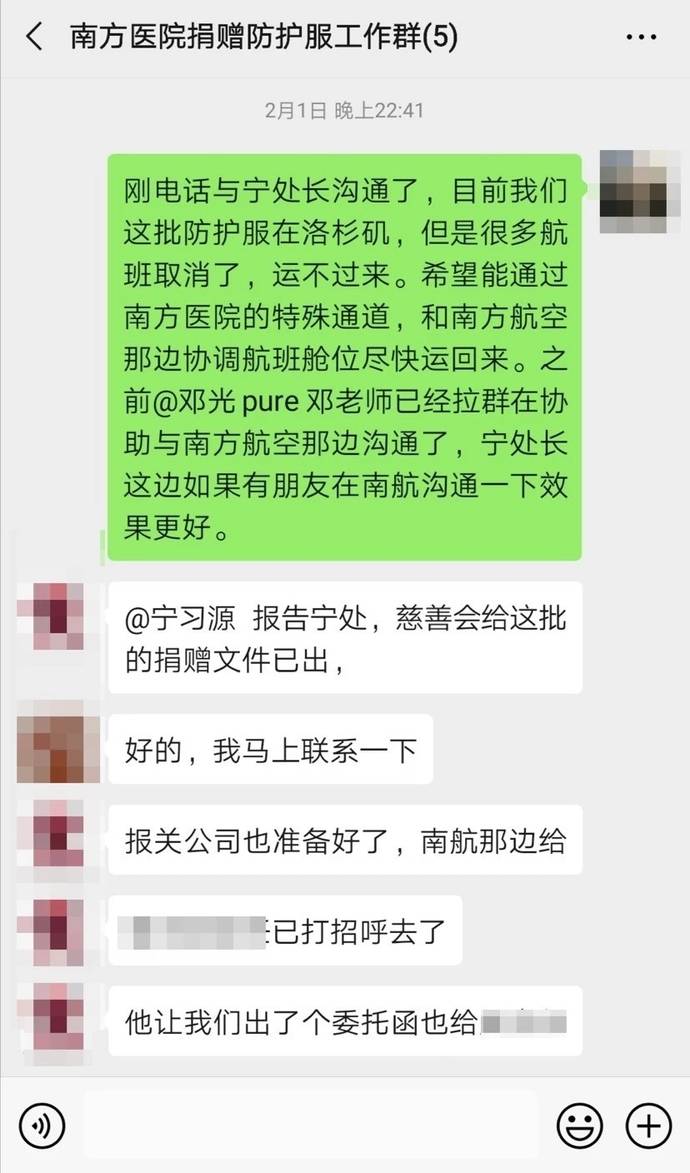Switch to voice message input

pos(42,1126)
